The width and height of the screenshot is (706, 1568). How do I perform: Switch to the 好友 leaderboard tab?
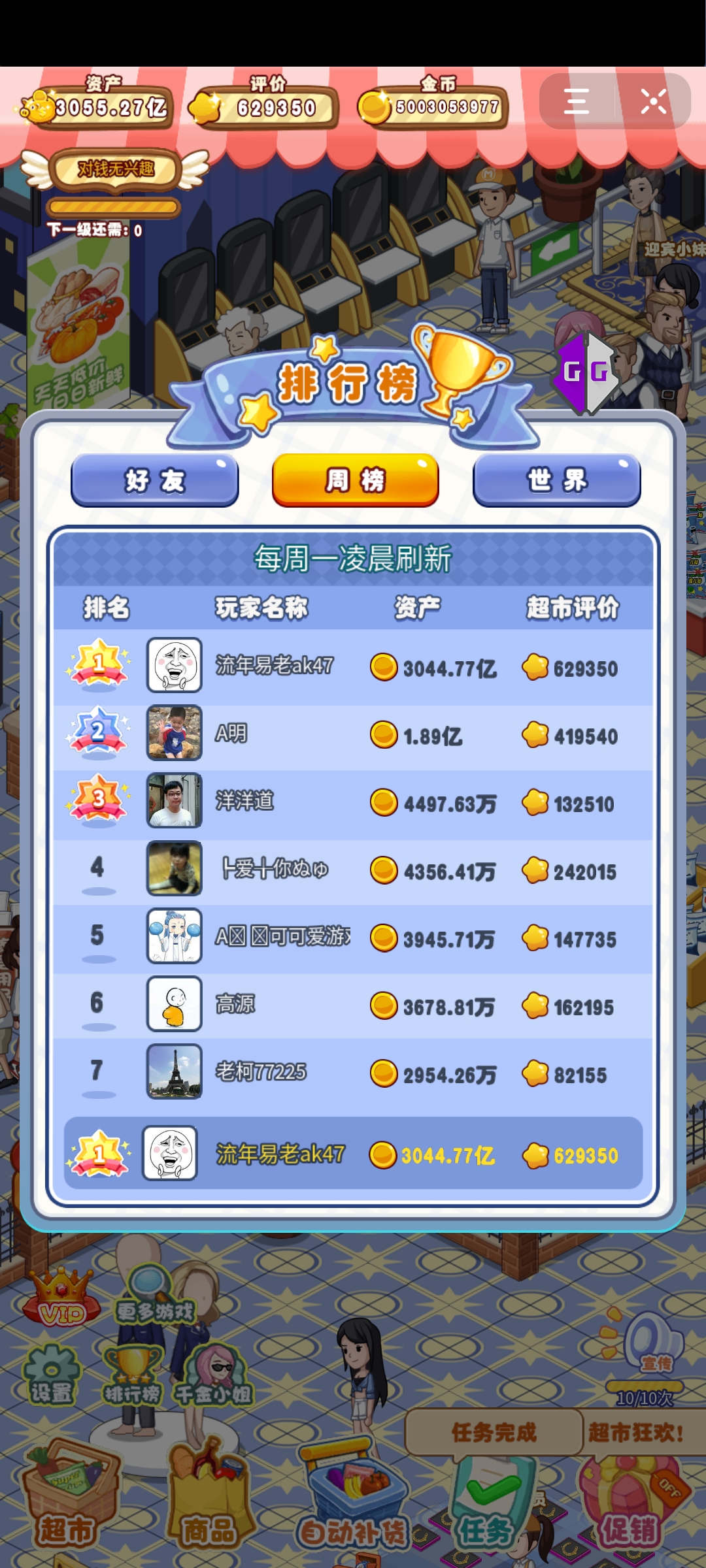(154, 481)
